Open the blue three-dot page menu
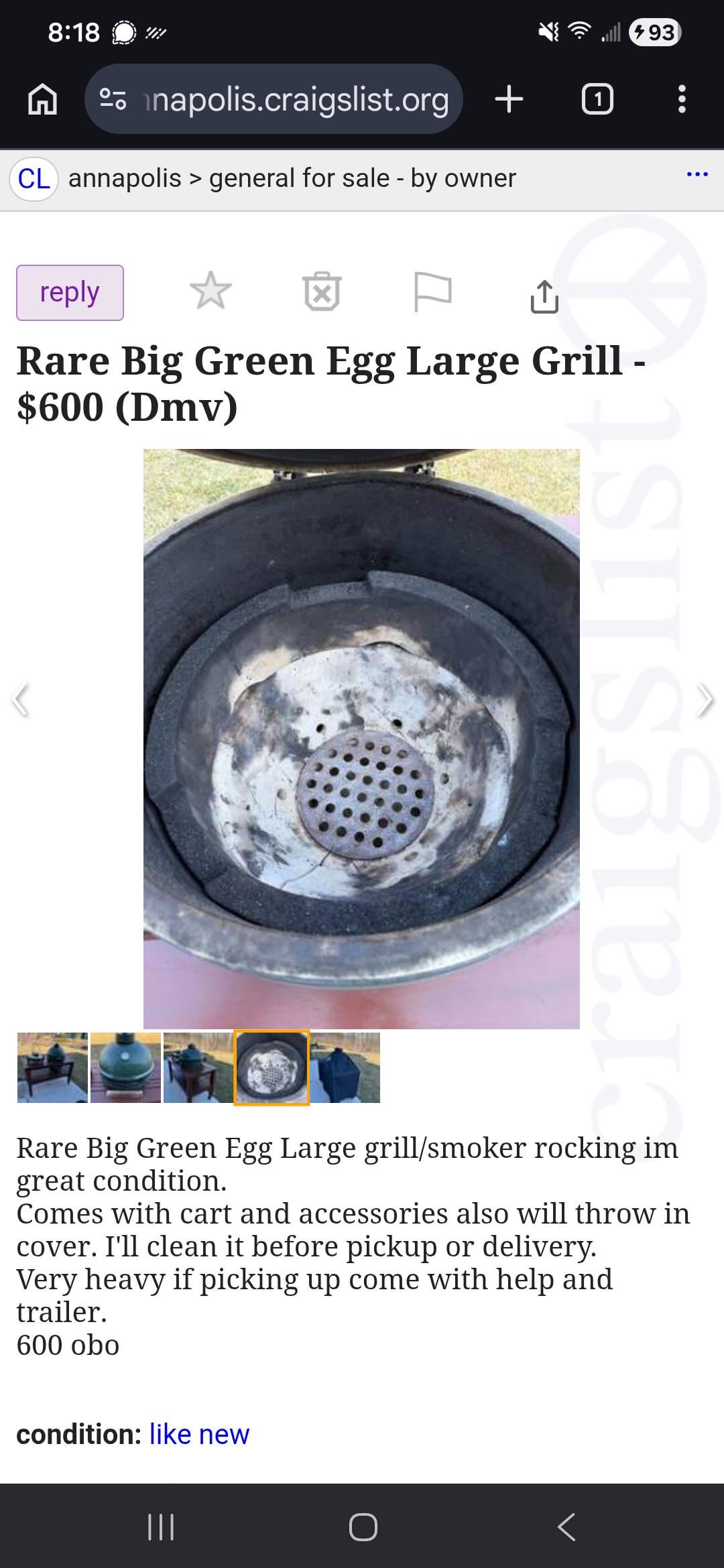The width and height of the screenshot is (724, 1568). 697,175
